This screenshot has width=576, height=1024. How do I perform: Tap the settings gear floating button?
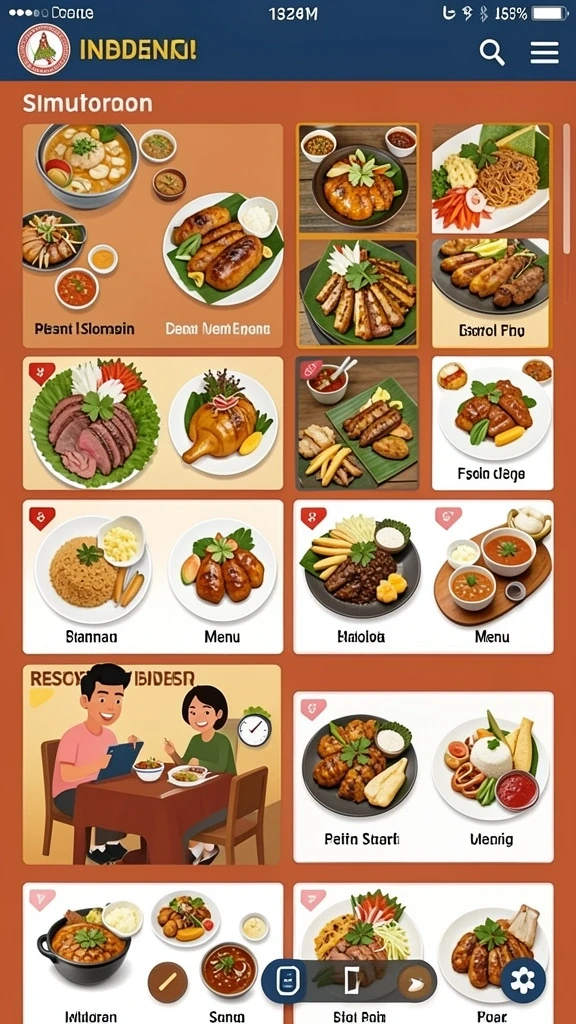pyautogui.click(x=522, y=980)
